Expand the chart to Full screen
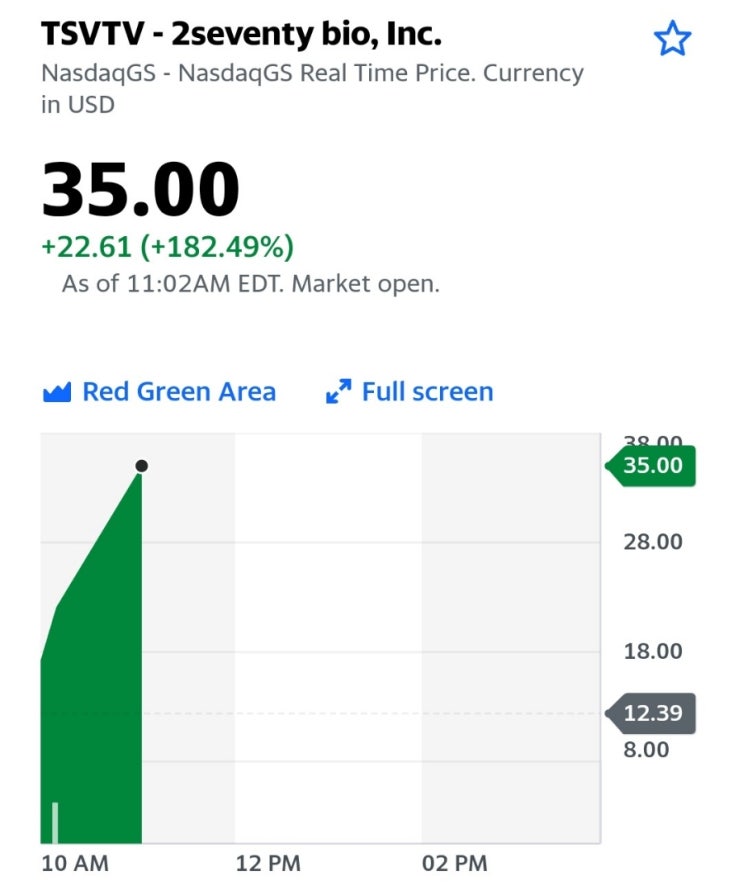This screenshot has width=743, height=895. [x=410, y=392]
